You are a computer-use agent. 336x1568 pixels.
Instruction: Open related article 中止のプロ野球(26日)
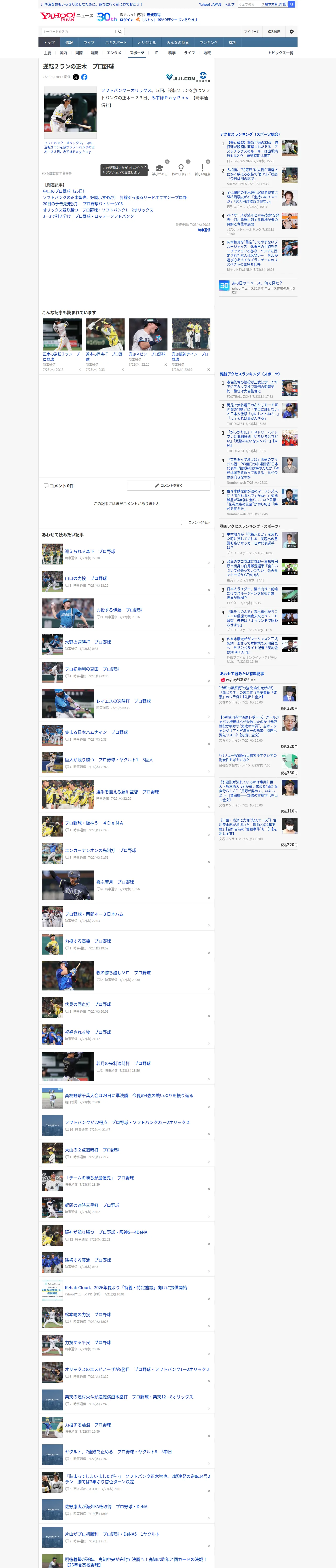click(63, 191)
